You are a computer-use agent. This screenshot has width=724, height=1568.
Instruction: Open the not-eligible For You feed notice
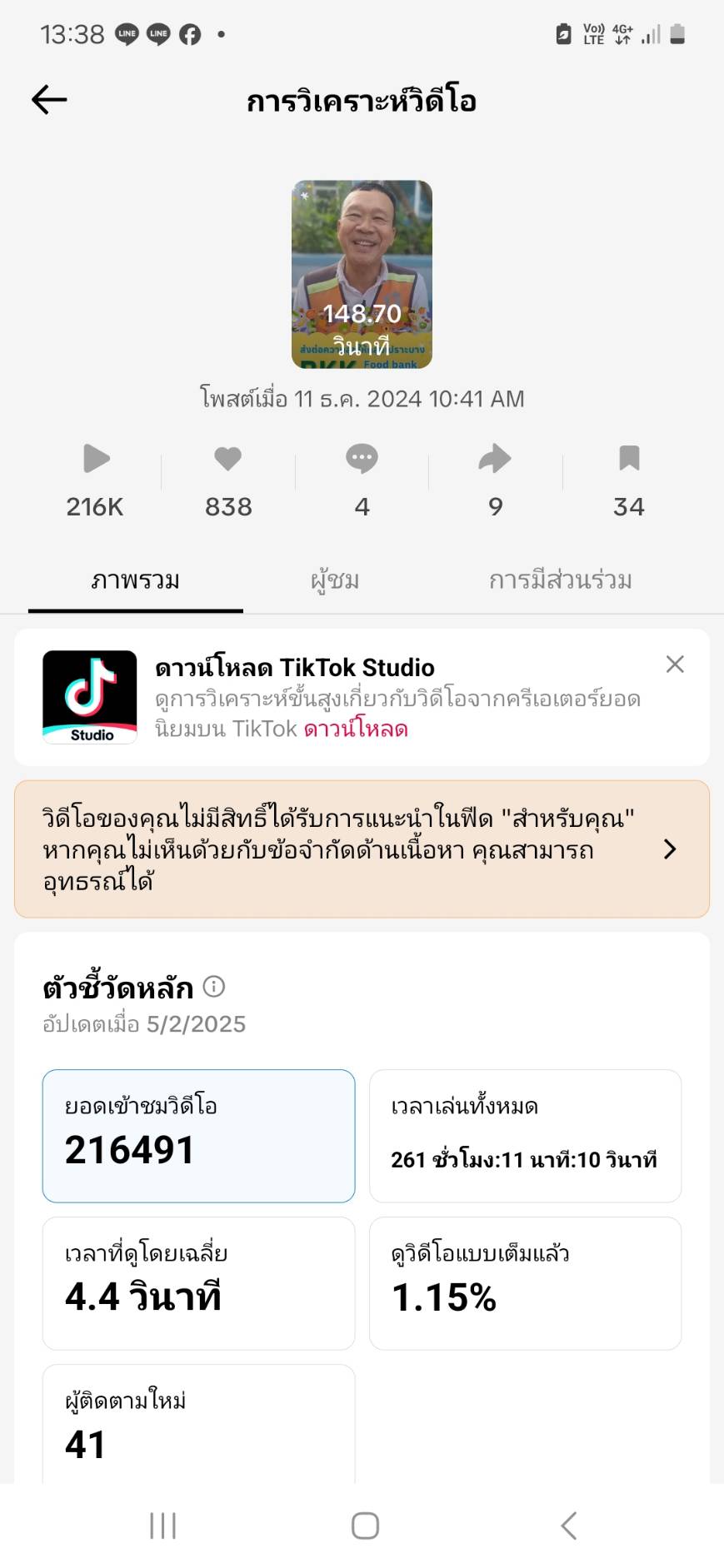click(362, 849)
